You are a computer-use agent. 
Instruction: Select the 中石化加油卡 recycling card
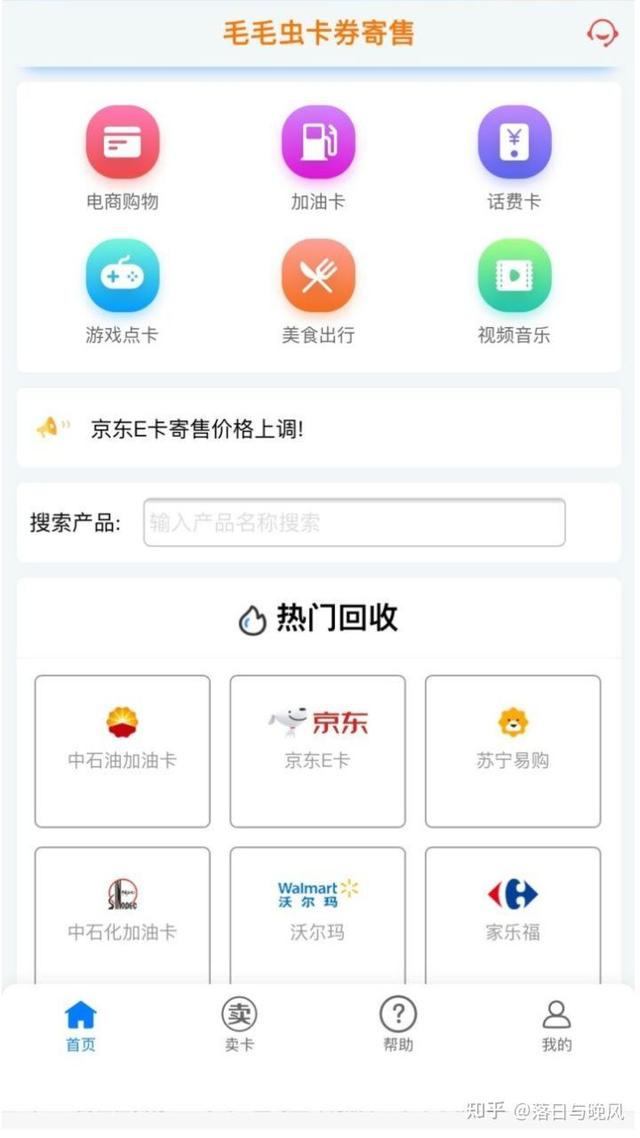(122, 913)
